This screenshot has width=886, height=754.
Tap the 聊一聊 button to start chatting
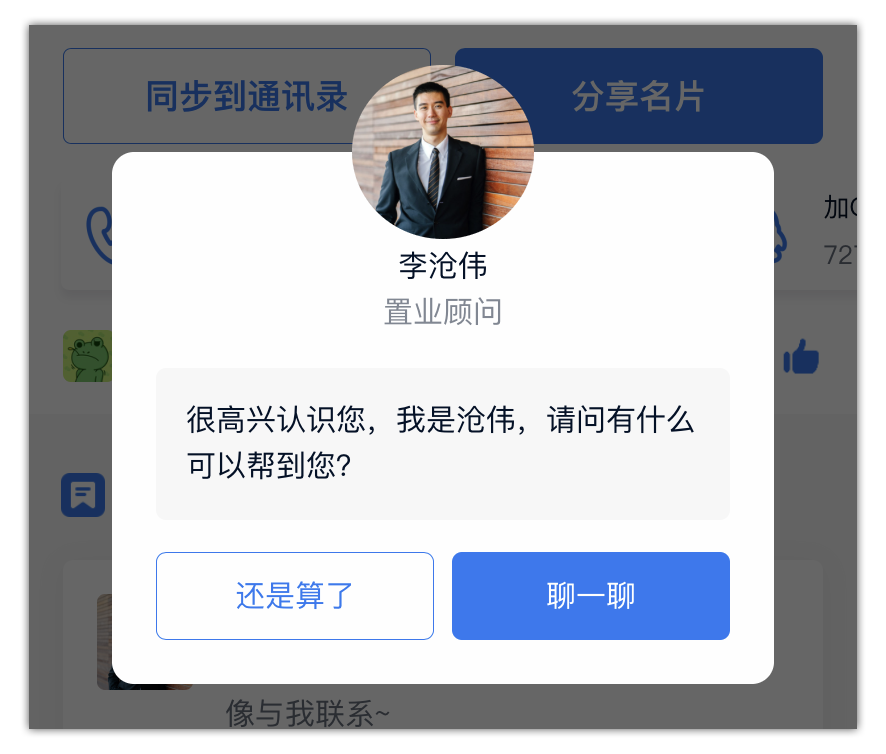click(x=590, y=596)
